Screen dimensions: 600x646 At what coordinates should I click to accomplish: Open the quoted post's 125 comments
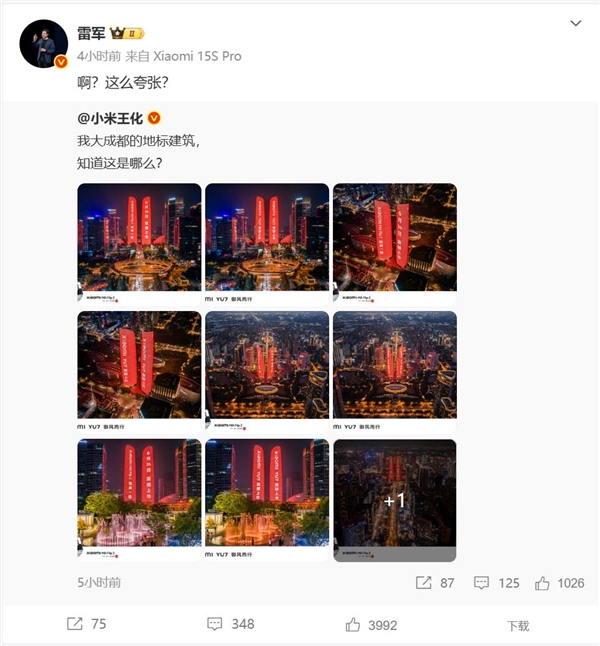[497, 583]
